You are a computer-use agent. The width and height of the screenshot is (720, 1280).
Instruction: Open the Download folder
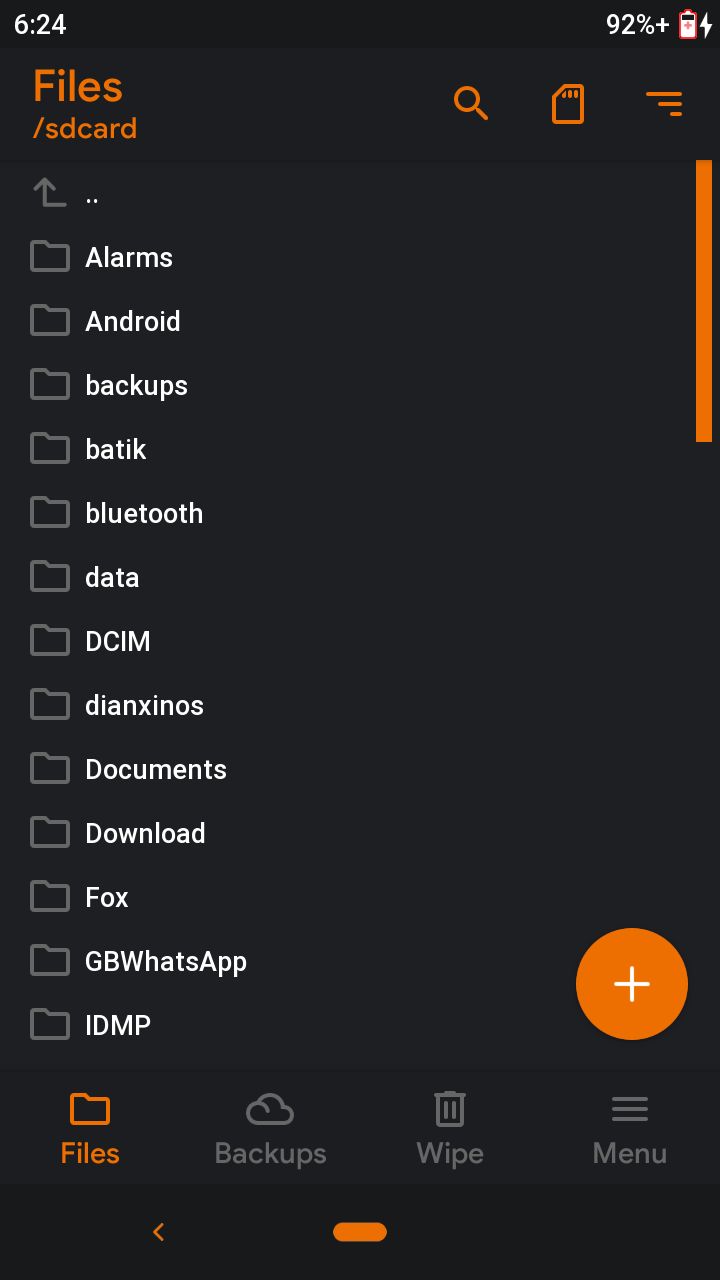click(x=360, y=833)
